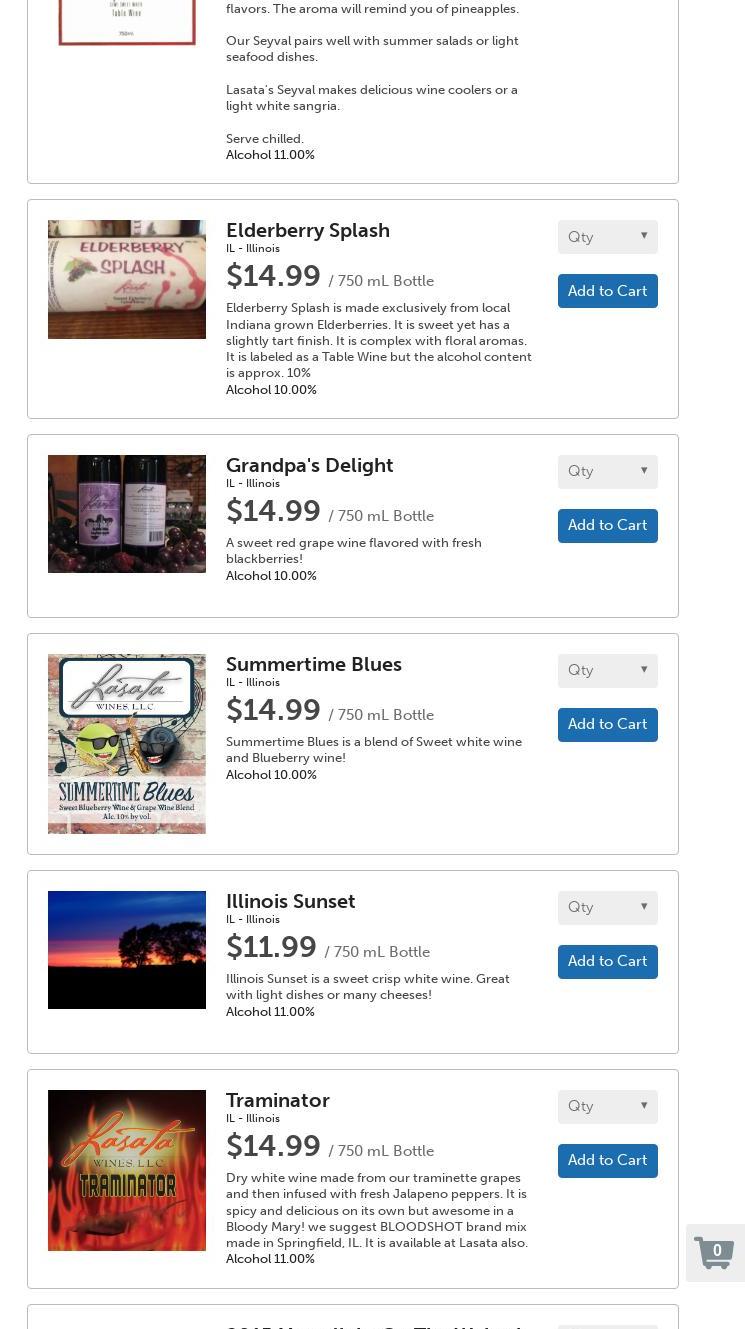745x1329 pixels.
Task: Add Illinois Sunset to cart
Action: pyautogui.click(x=607, y=961)
